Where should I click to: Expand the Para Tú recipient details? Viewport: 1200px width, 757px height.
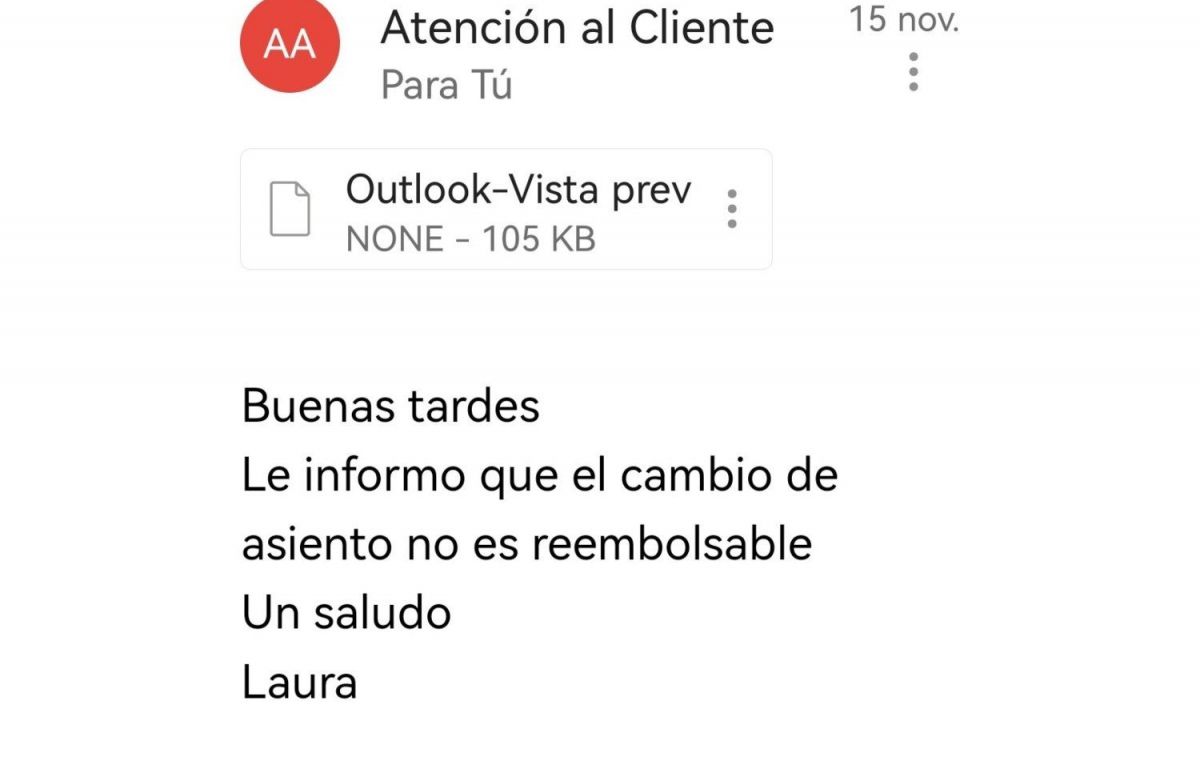446,86
